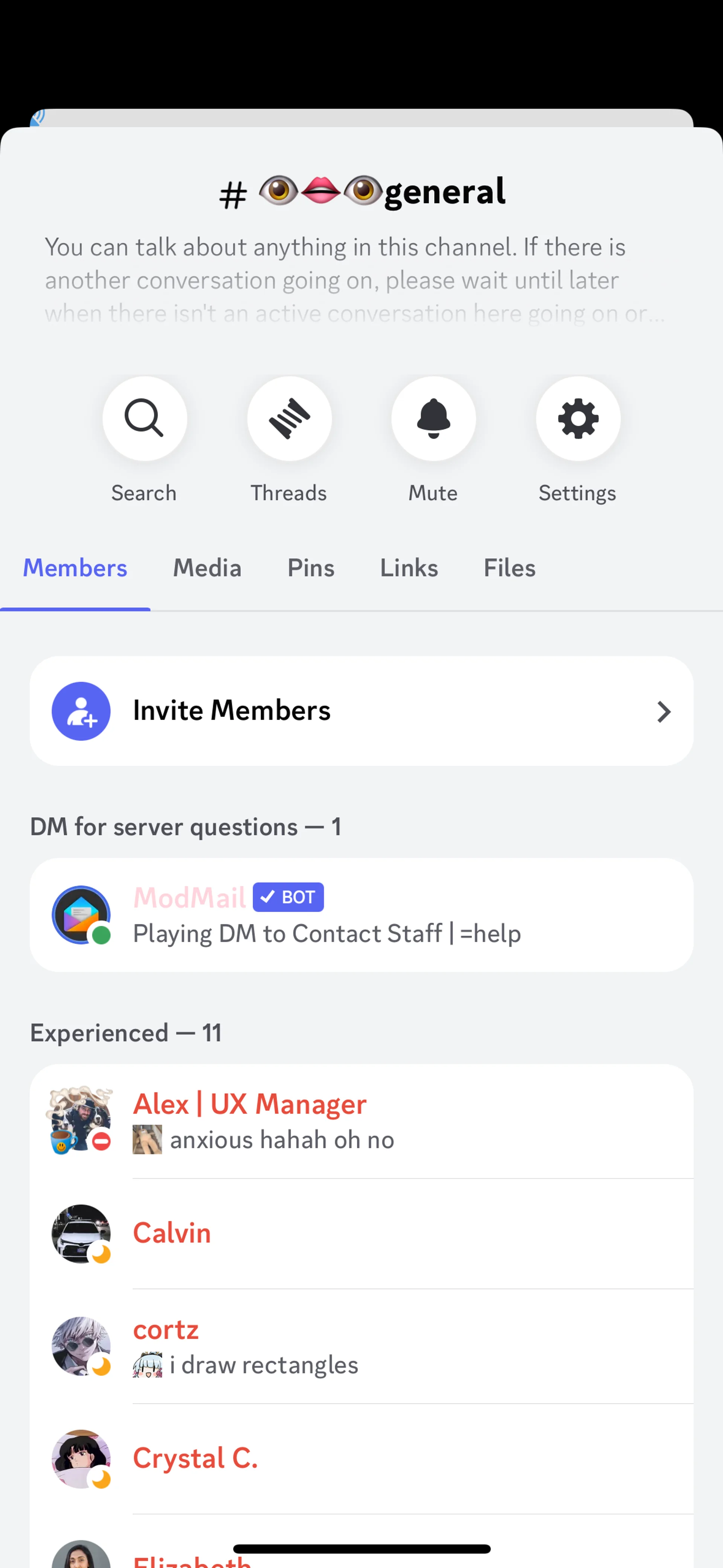This screenshot has height=1568, width=723.
Task: Tap on member cortz
Action: pos(361,1346)
